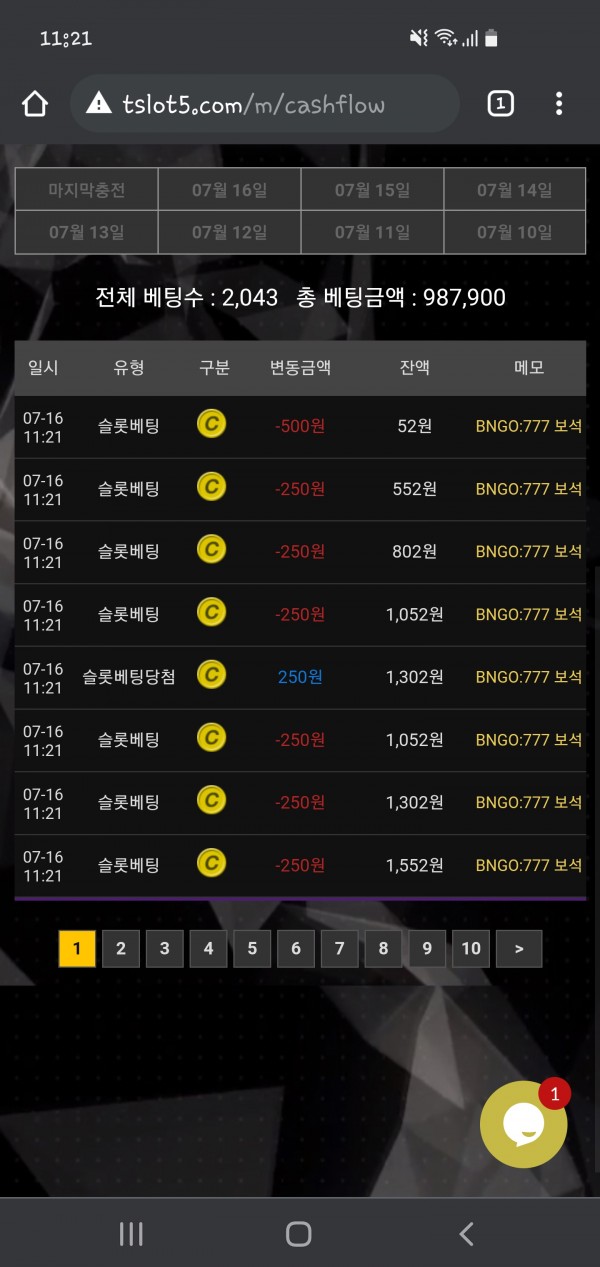600x1267 pixels.
Task: Go to next set of pages
Action: click(x=519, y=948)
